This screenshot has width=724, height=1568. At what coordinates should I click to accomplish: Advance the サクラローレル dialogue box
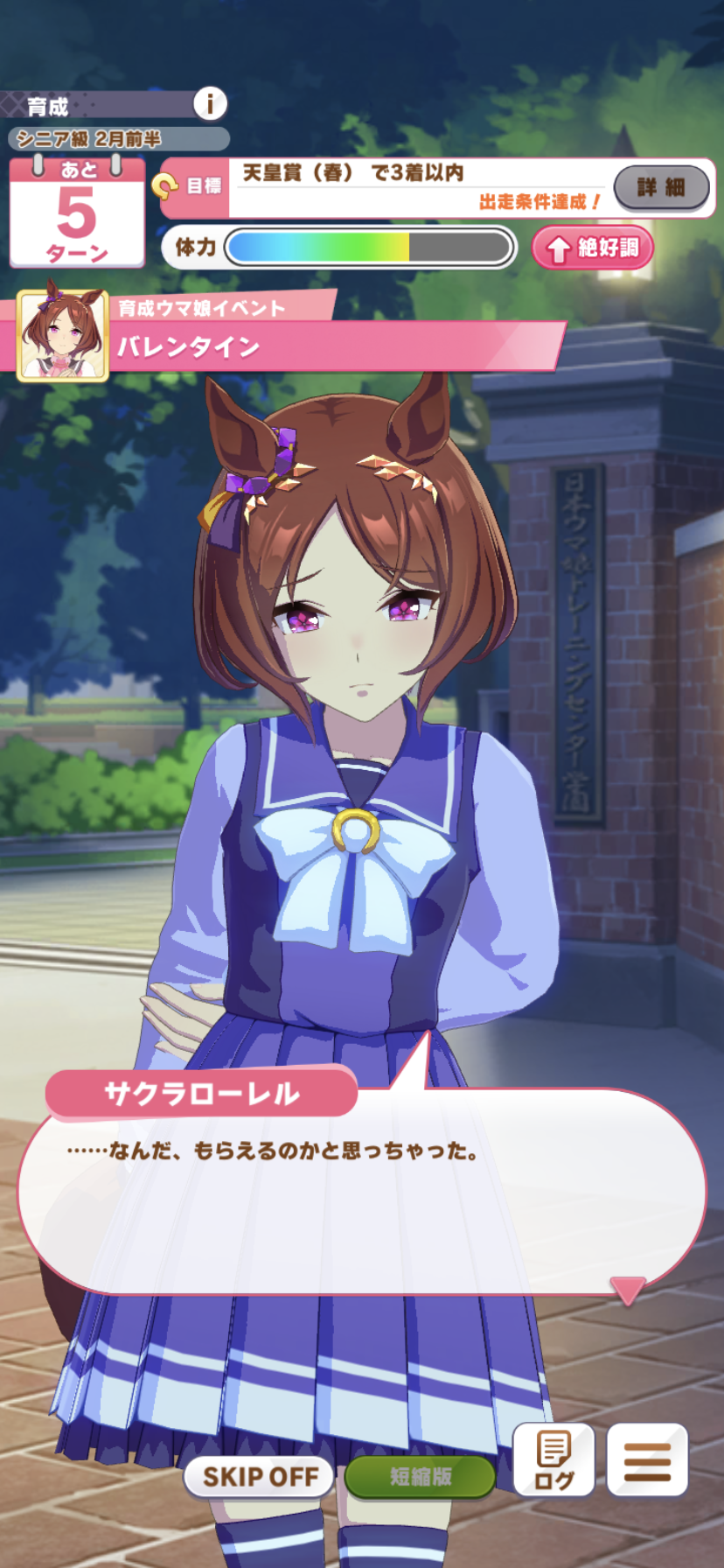click(361, 1190)
